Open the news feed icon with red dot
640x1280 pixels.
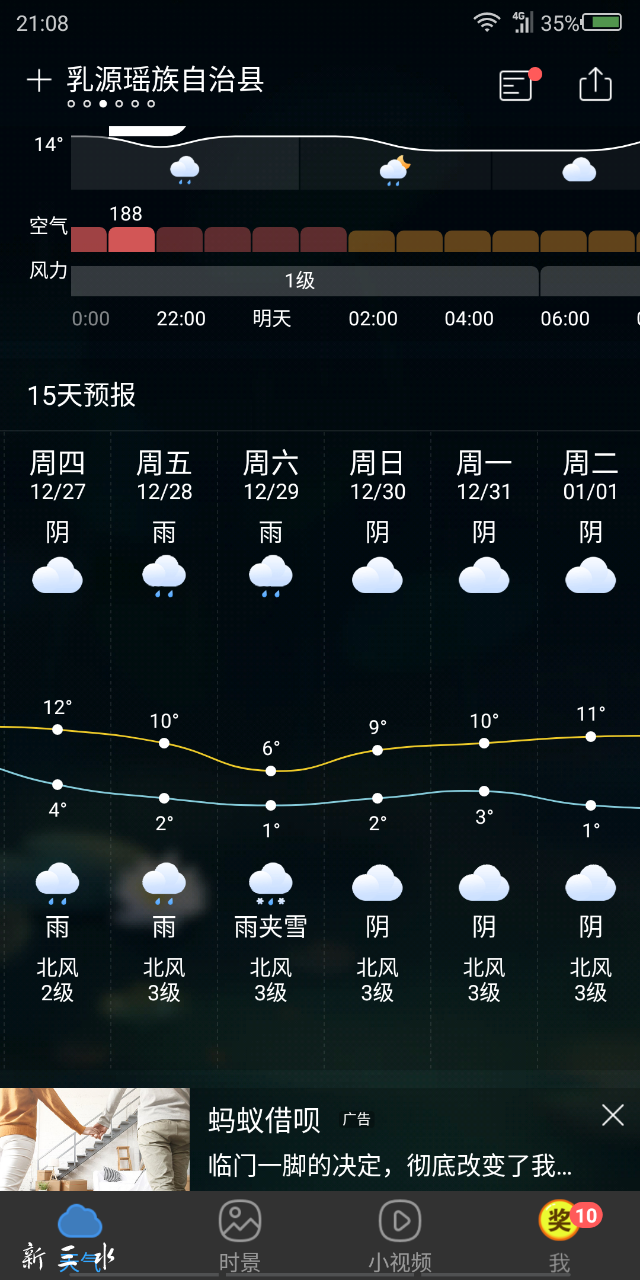click(x=517, y=86)
